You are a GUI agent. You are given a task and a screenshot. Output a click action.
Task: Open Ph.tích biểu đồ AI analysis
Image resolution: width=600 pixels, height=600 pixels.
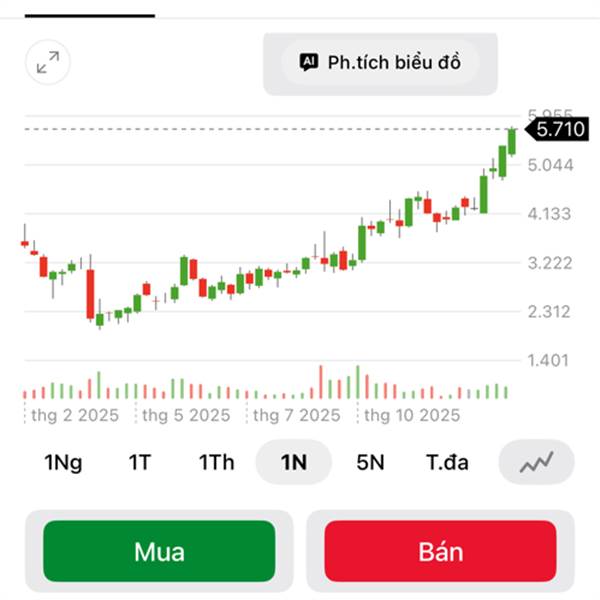pyautogui.click(x=380, y=62)
